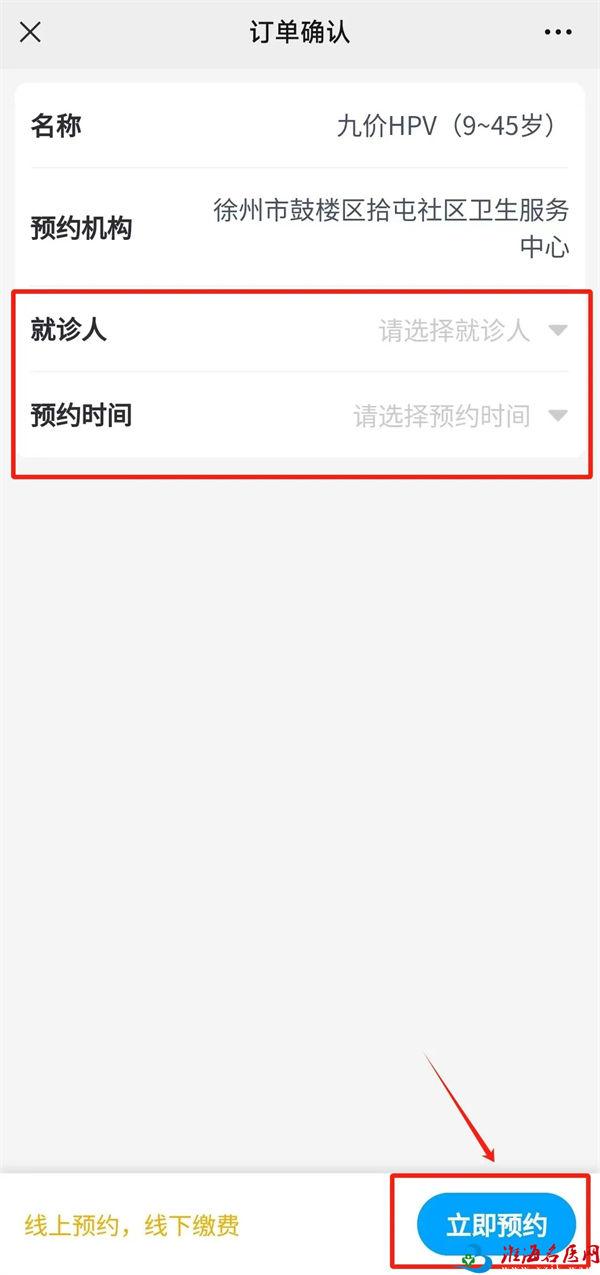Close the order confirmation page

pyautogui.click(x=31, y=32)
